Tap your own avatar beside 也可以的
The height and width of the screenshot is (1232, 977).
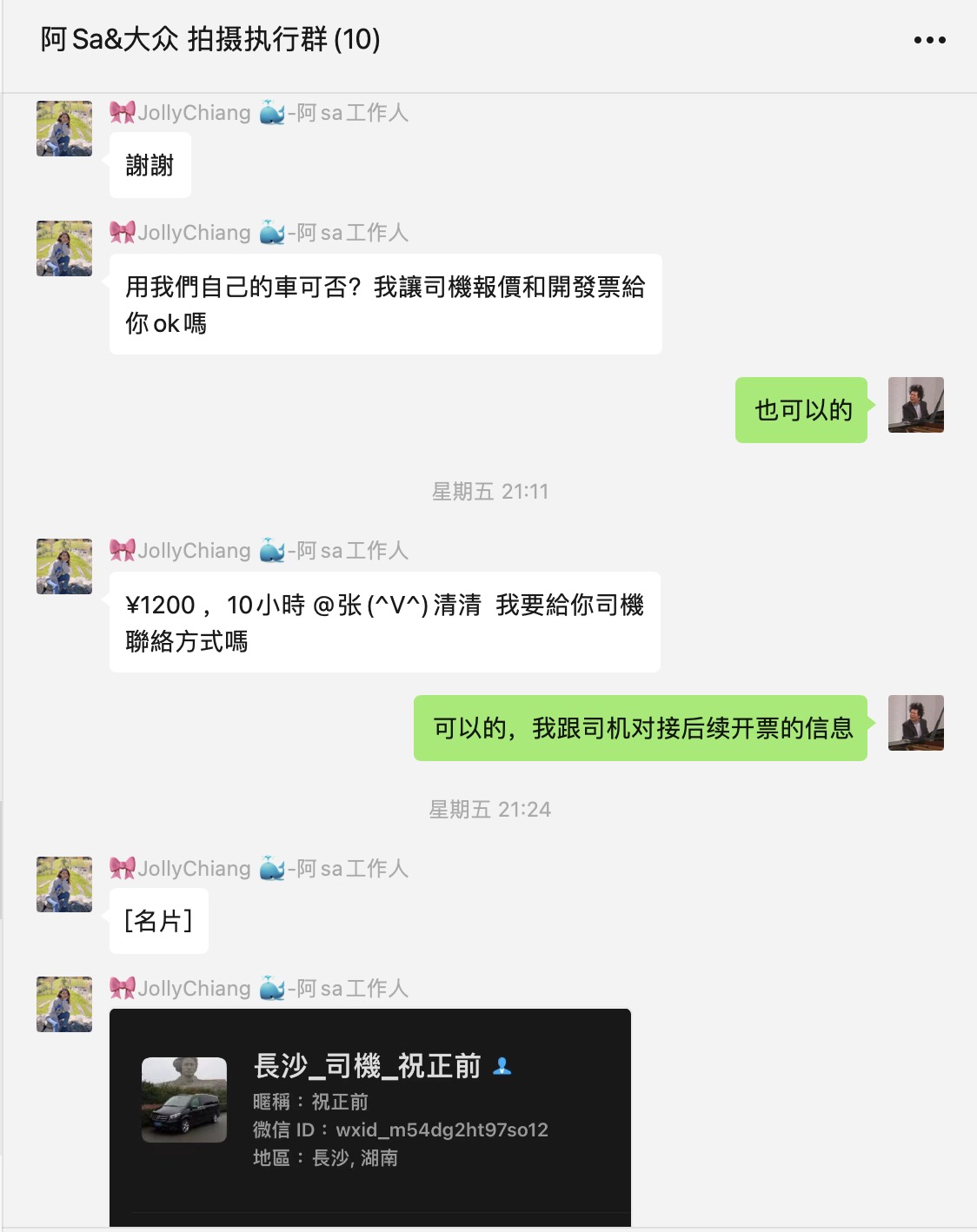pyautogui.click(x=915, y=405)
